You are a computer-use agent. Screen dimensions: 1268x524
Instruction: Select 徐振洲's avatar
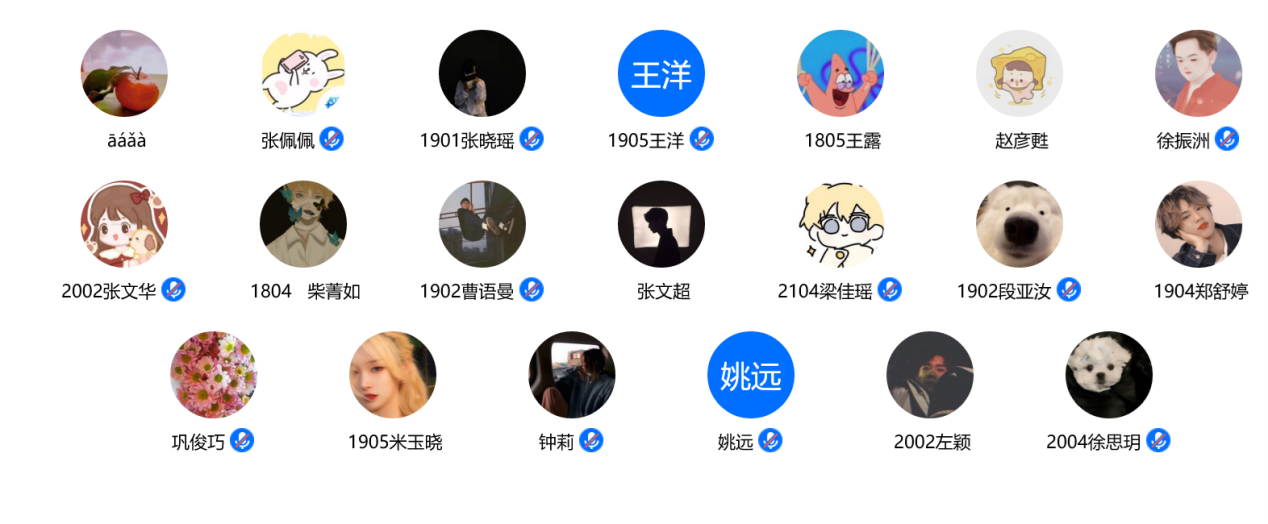(x=1198, y=74)
